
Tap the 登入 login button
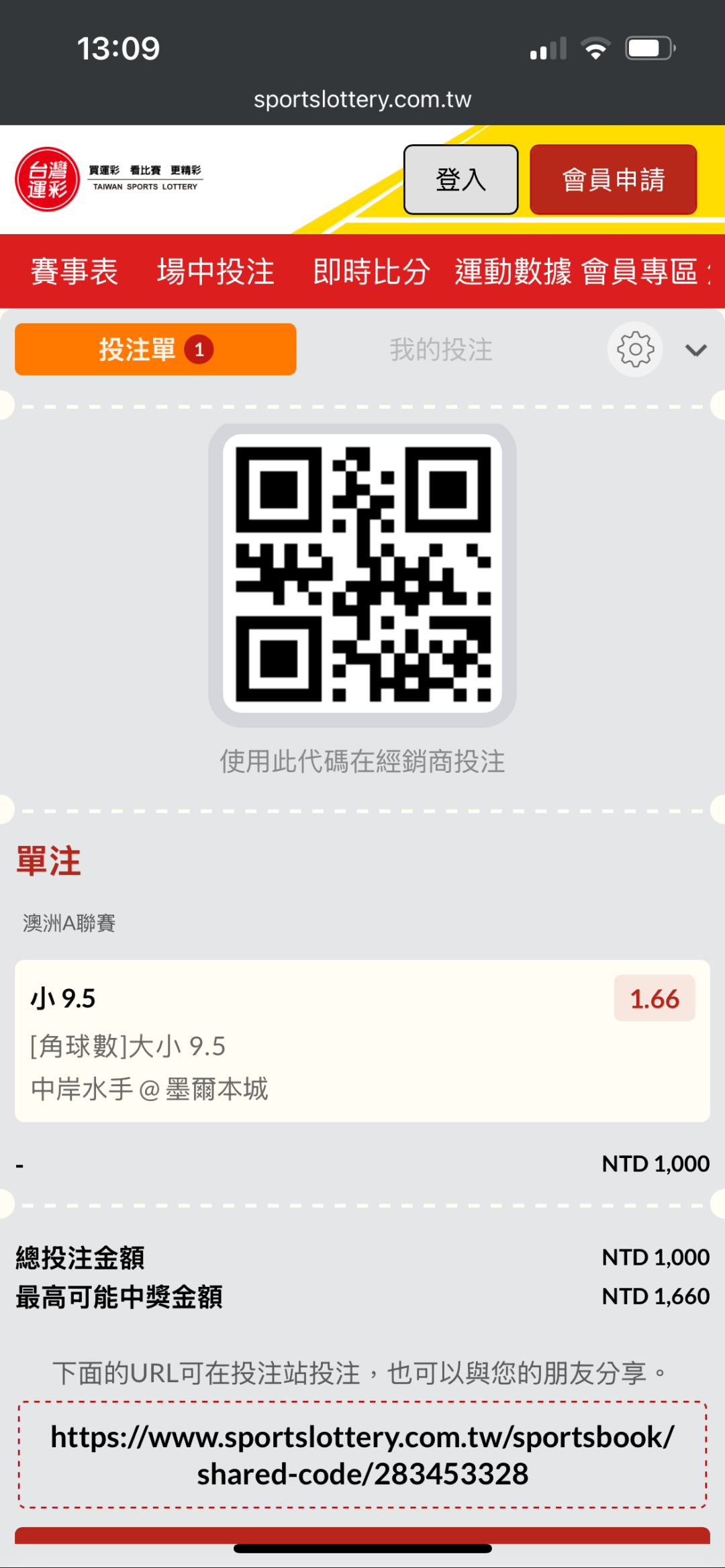461,179
